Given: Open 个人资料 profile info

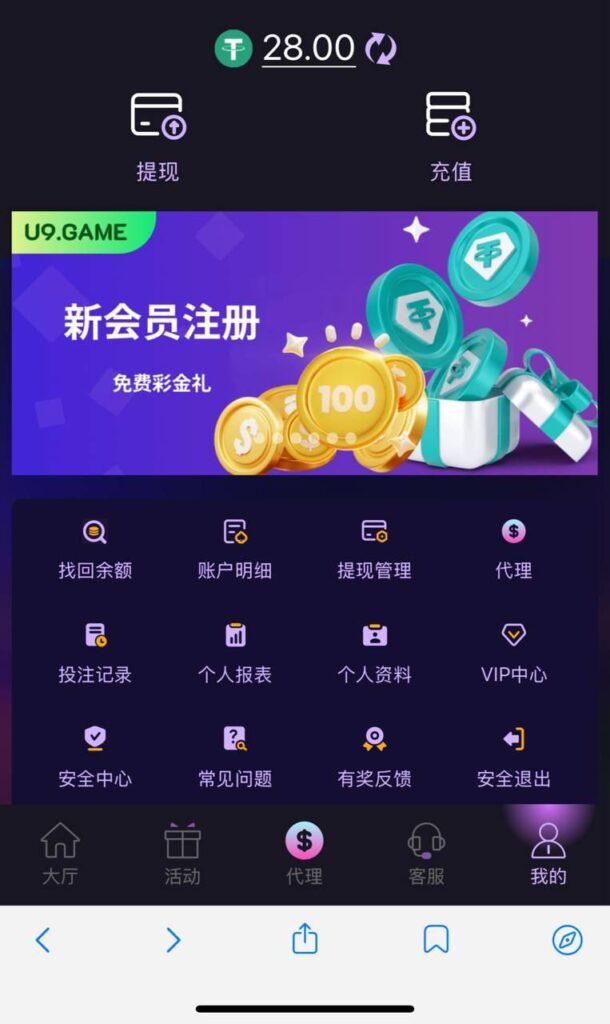Looking at the screenshot, I should [x=374, y=652].
